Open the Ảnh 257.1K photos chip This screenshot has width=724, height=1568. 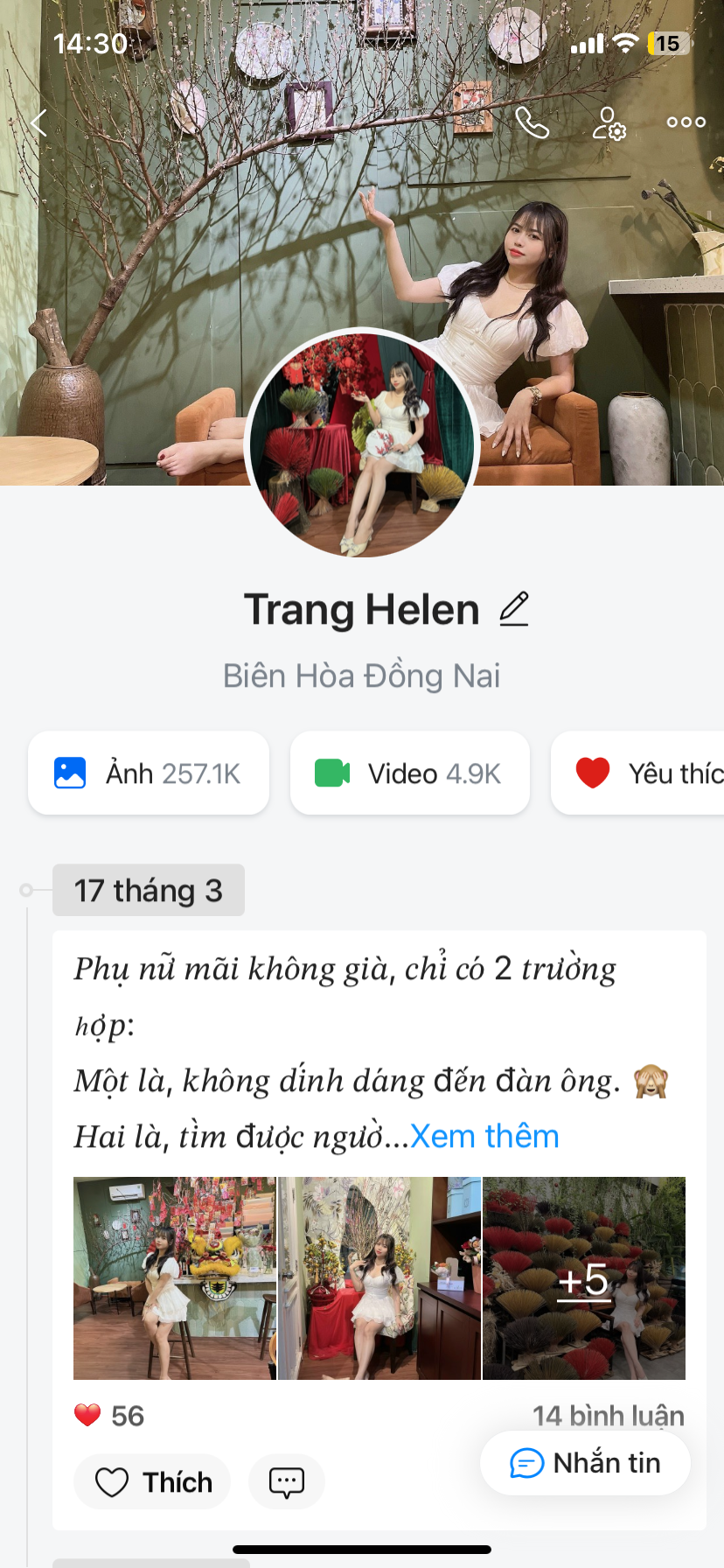coord(149,773)
